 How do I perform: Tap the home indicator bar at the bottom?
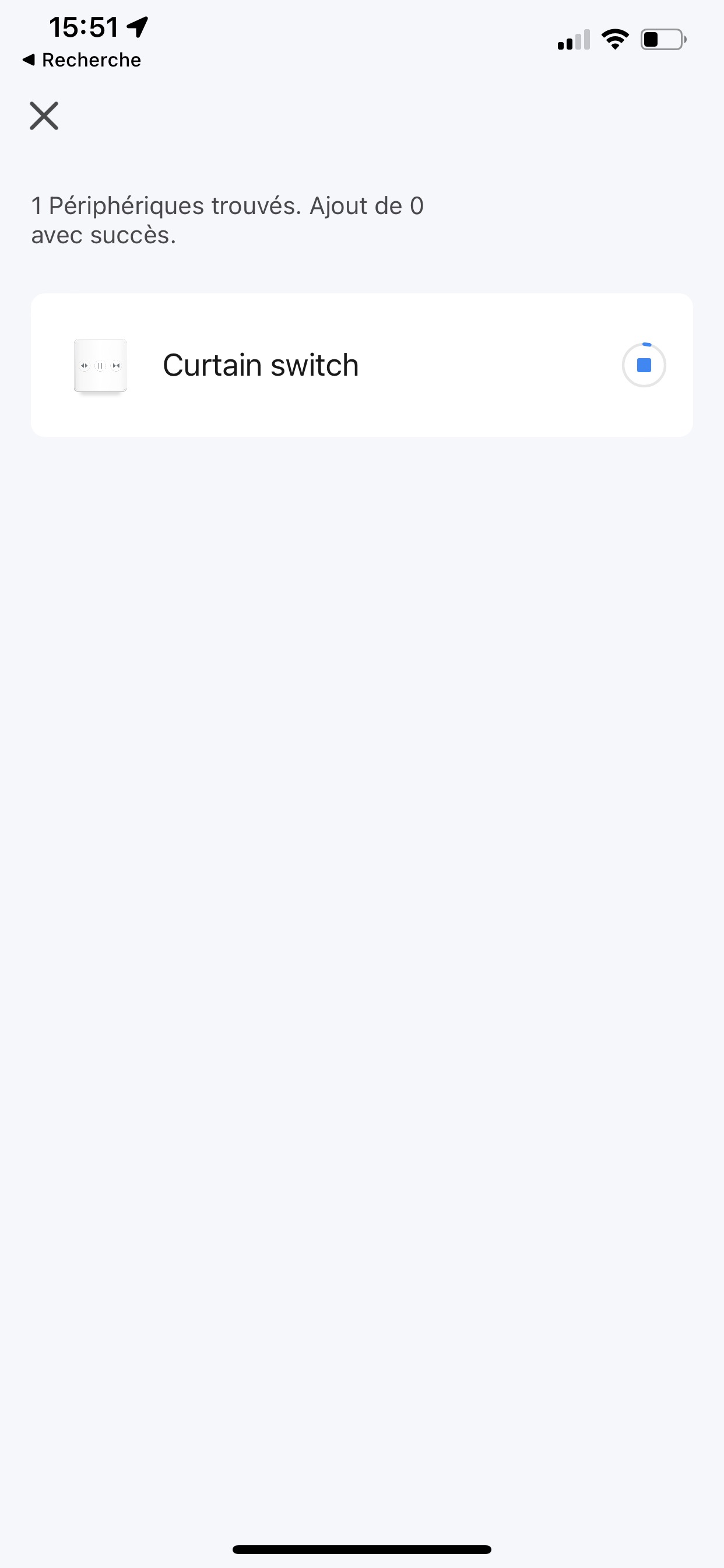[x=362, y=1548]
